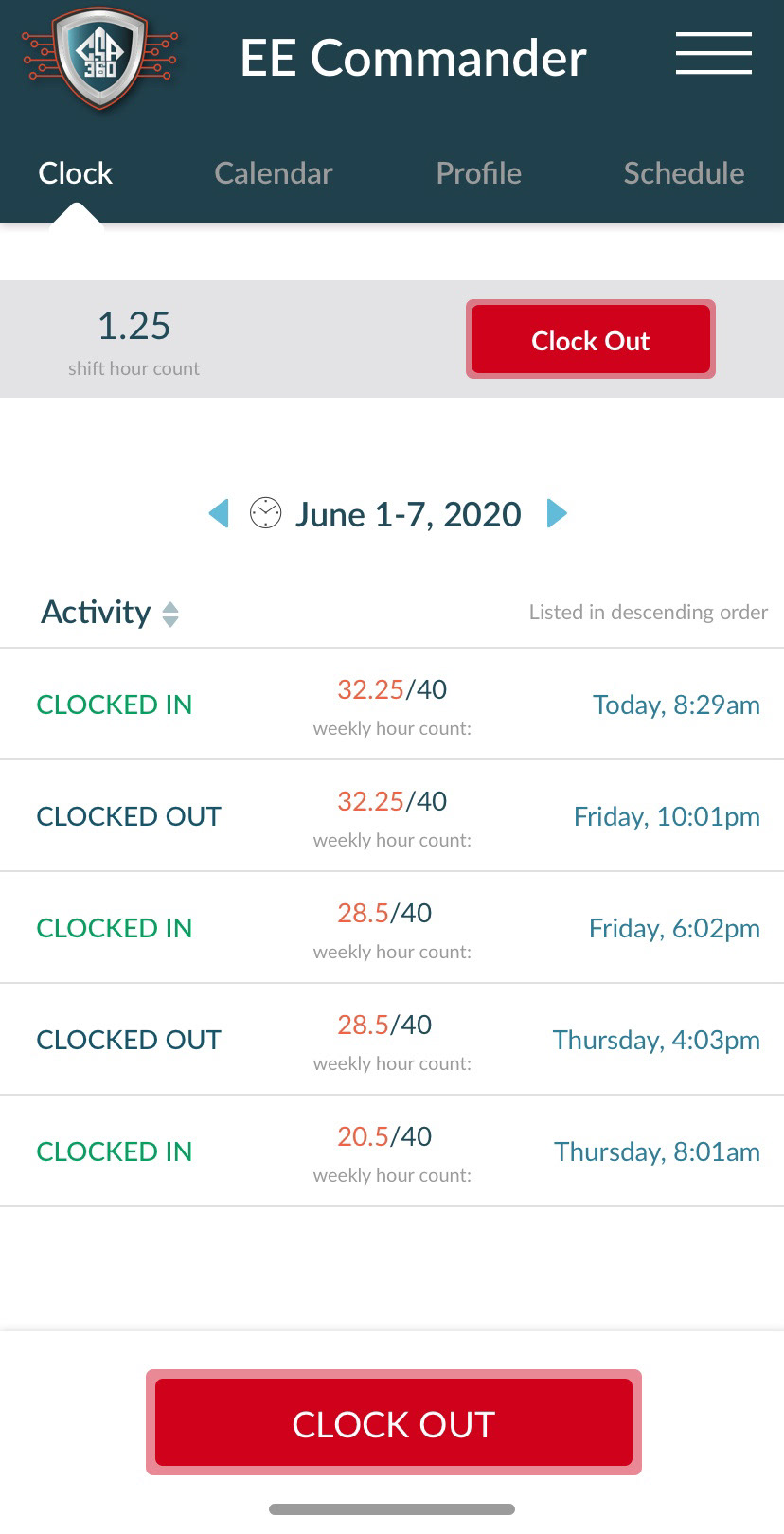784x1534 pixels.
Task: Switch to the Calendar tab
Action: [x=274, y=173]
